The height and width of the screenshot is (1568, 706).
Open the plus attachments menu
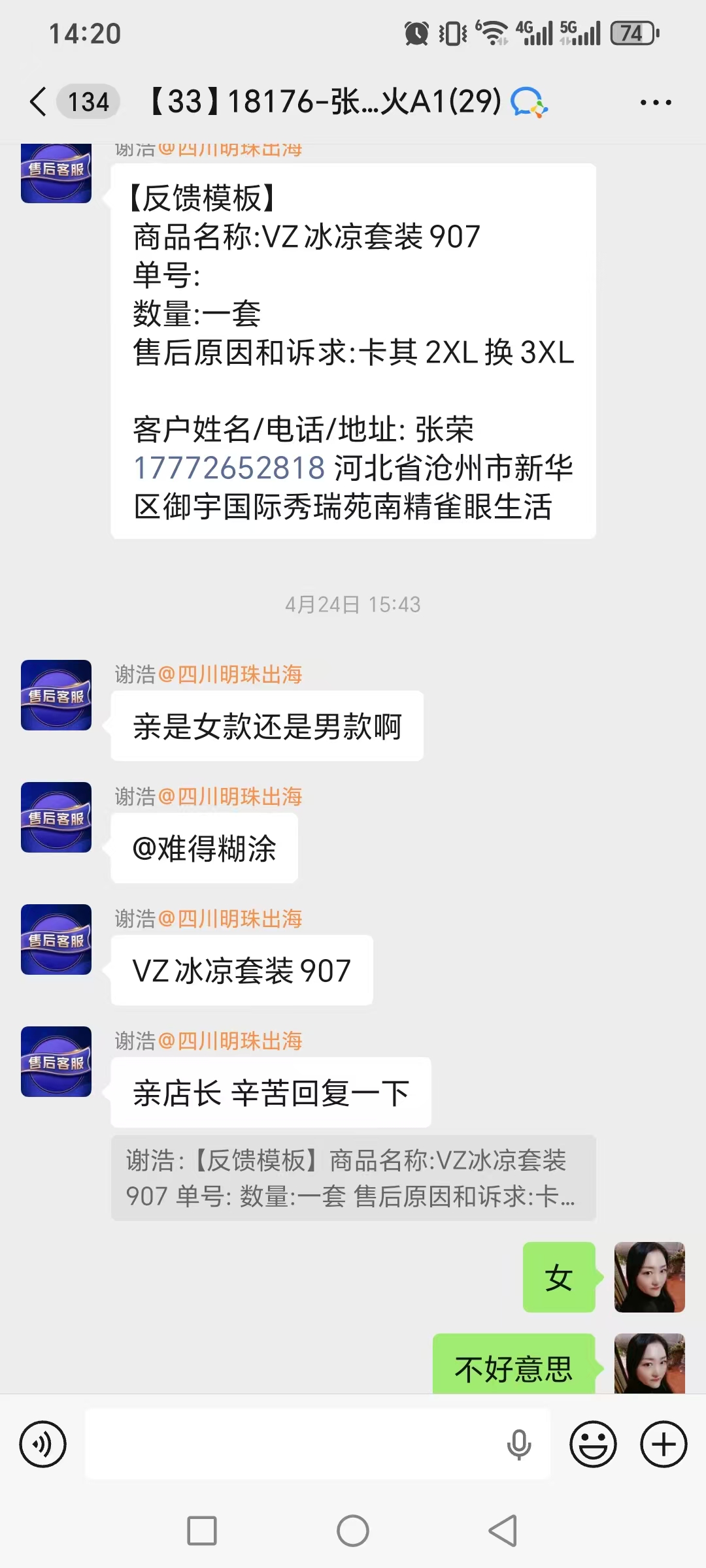[664, 1444]
